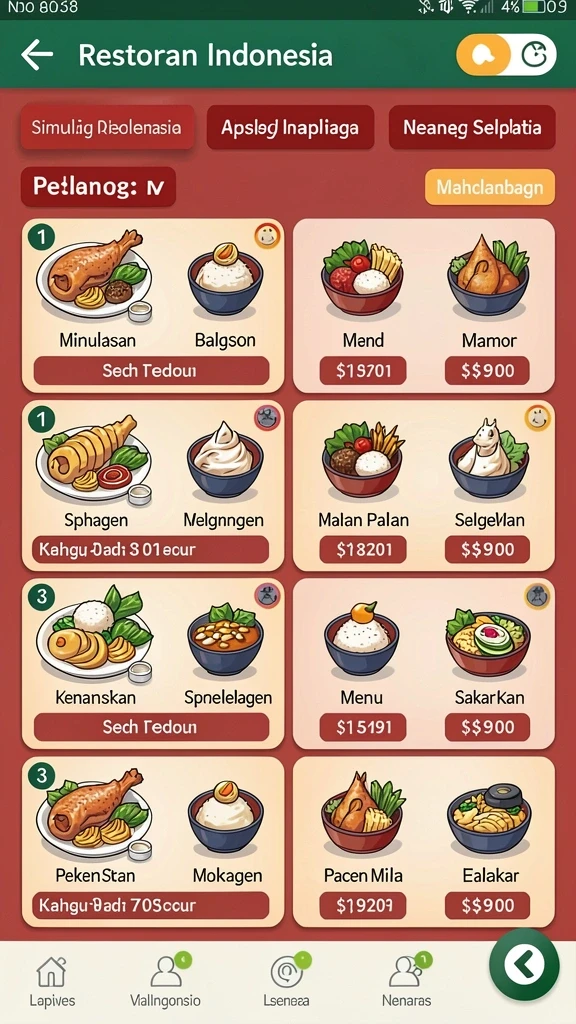Viewport: 576px width, 1024px height.
Task: Open the Neaneg Selplatia tab
Action: 472,127
